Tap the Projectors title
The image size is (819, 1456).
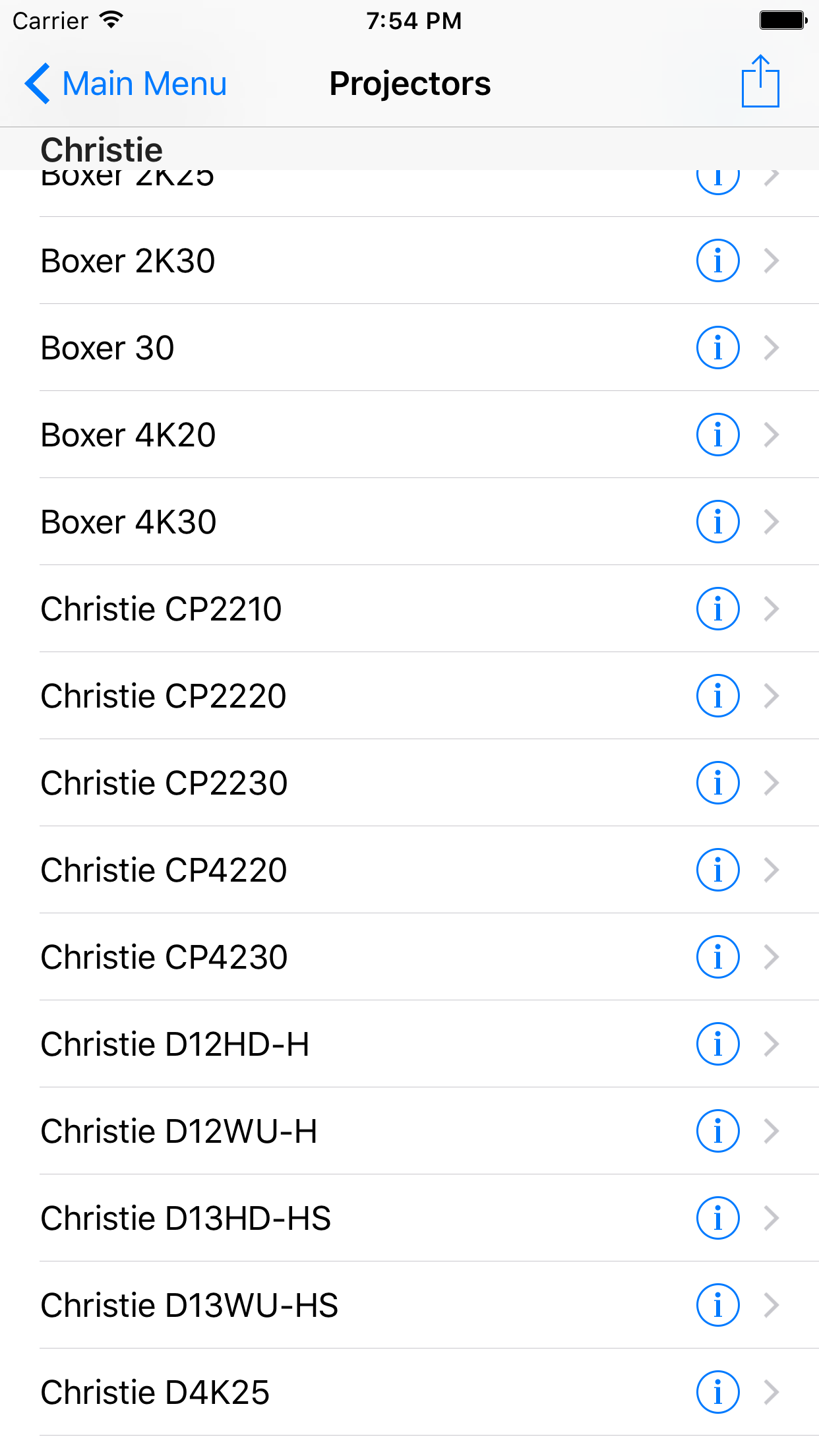409,82
